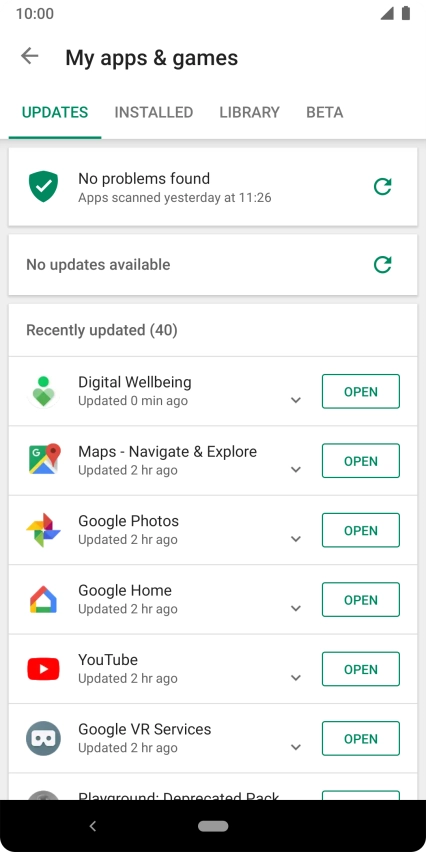Open the Google Home app
Image resolution: width=426 pixels, height=852 pixels.
[361, 600]
